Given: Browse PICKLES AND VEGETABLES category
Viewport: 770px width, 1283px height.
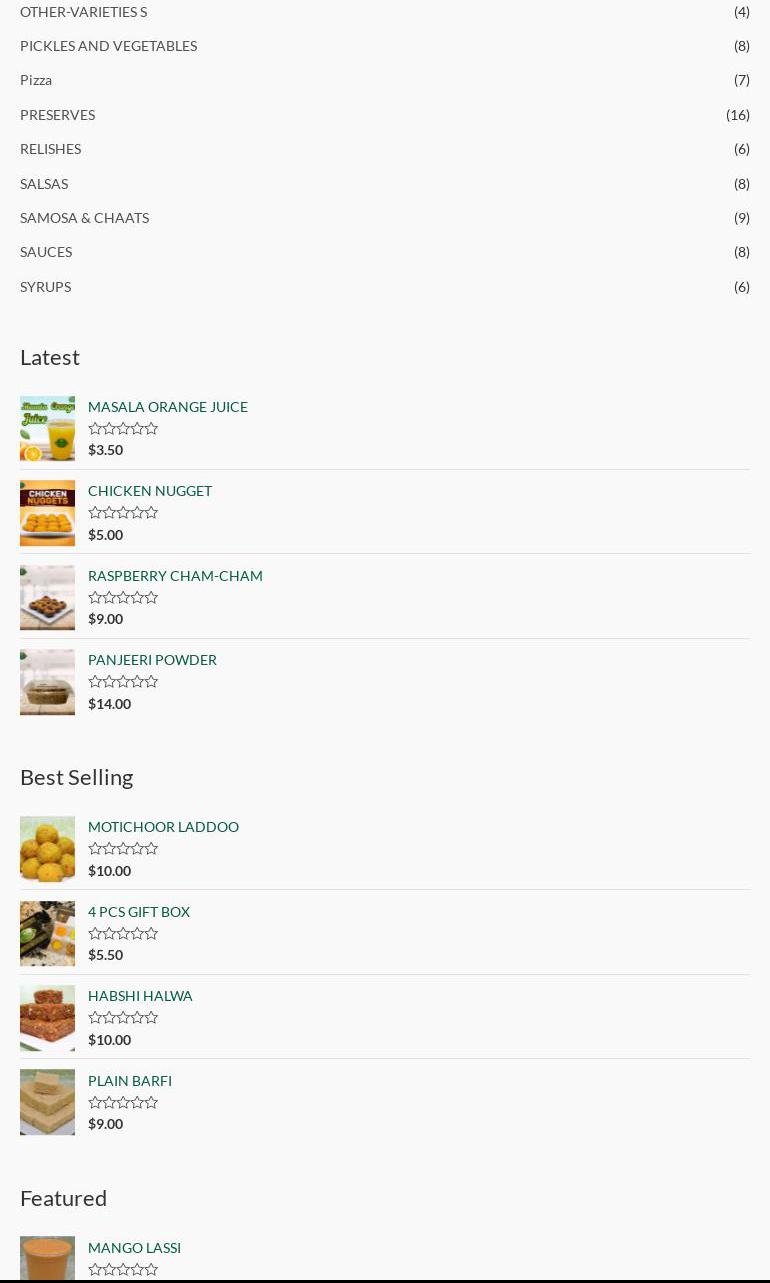Looking at the screenshot, I should pos(108,46).
